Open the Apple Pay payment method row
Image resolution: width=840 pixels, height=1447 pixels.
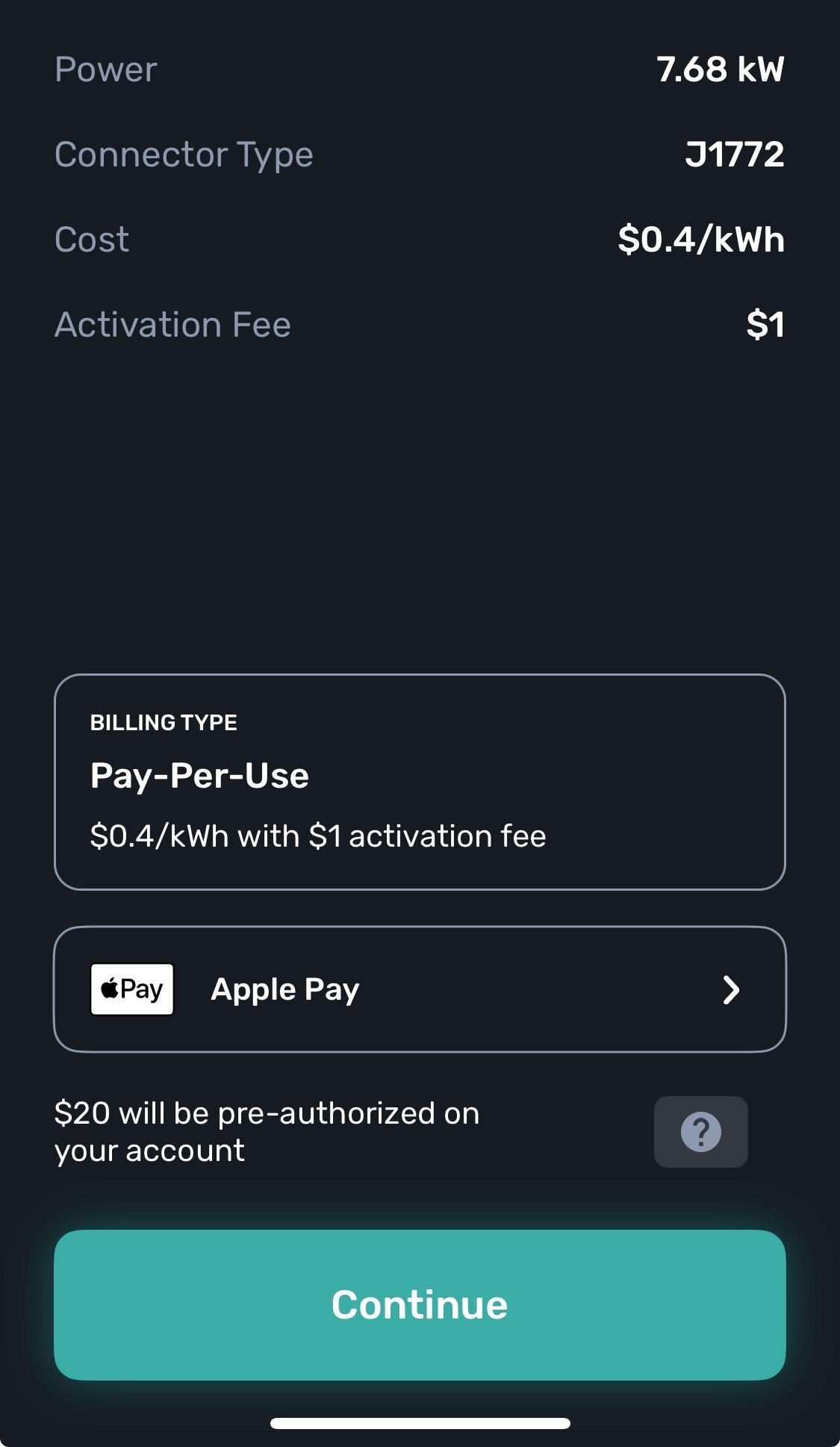(420, 989)
